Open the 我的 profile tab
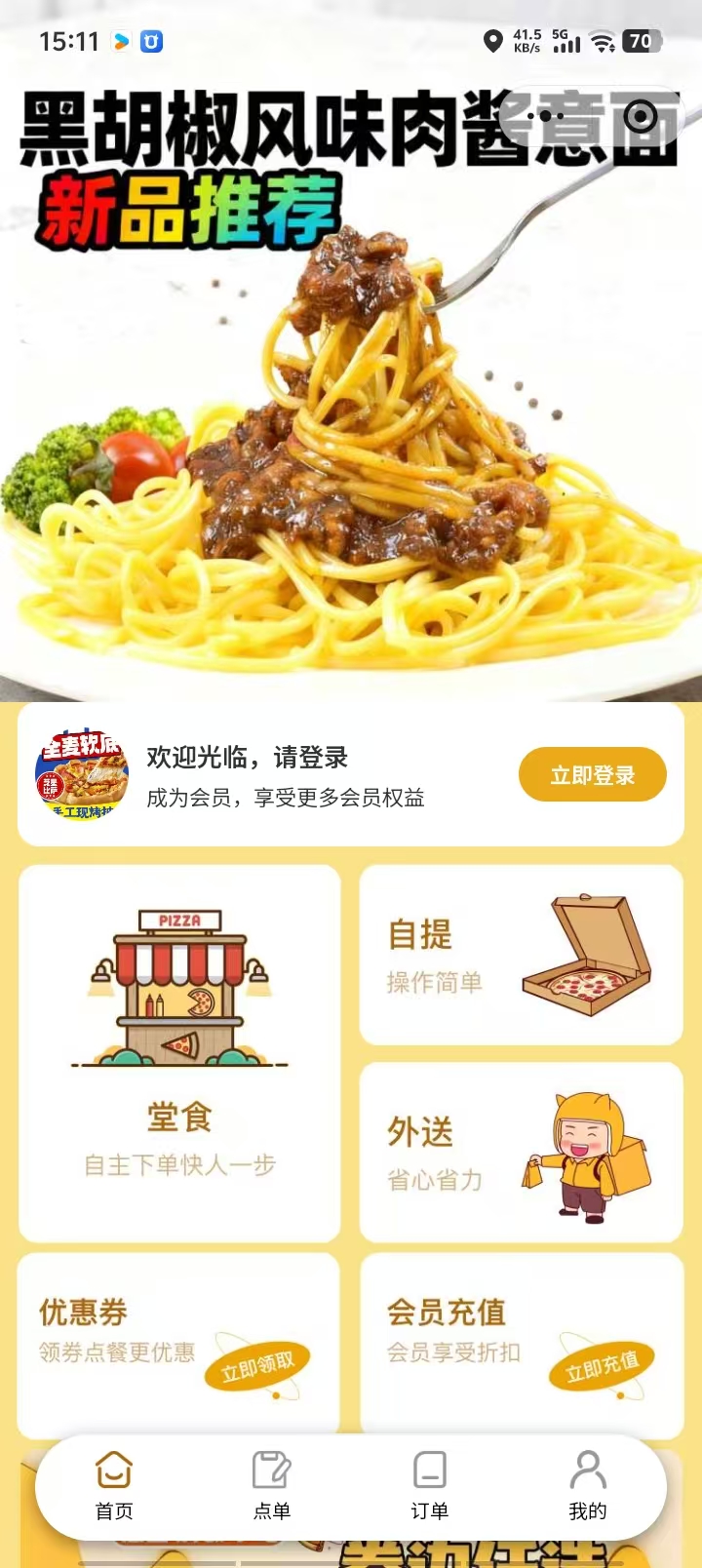The image size is (702, 1568). [587, 1486]
